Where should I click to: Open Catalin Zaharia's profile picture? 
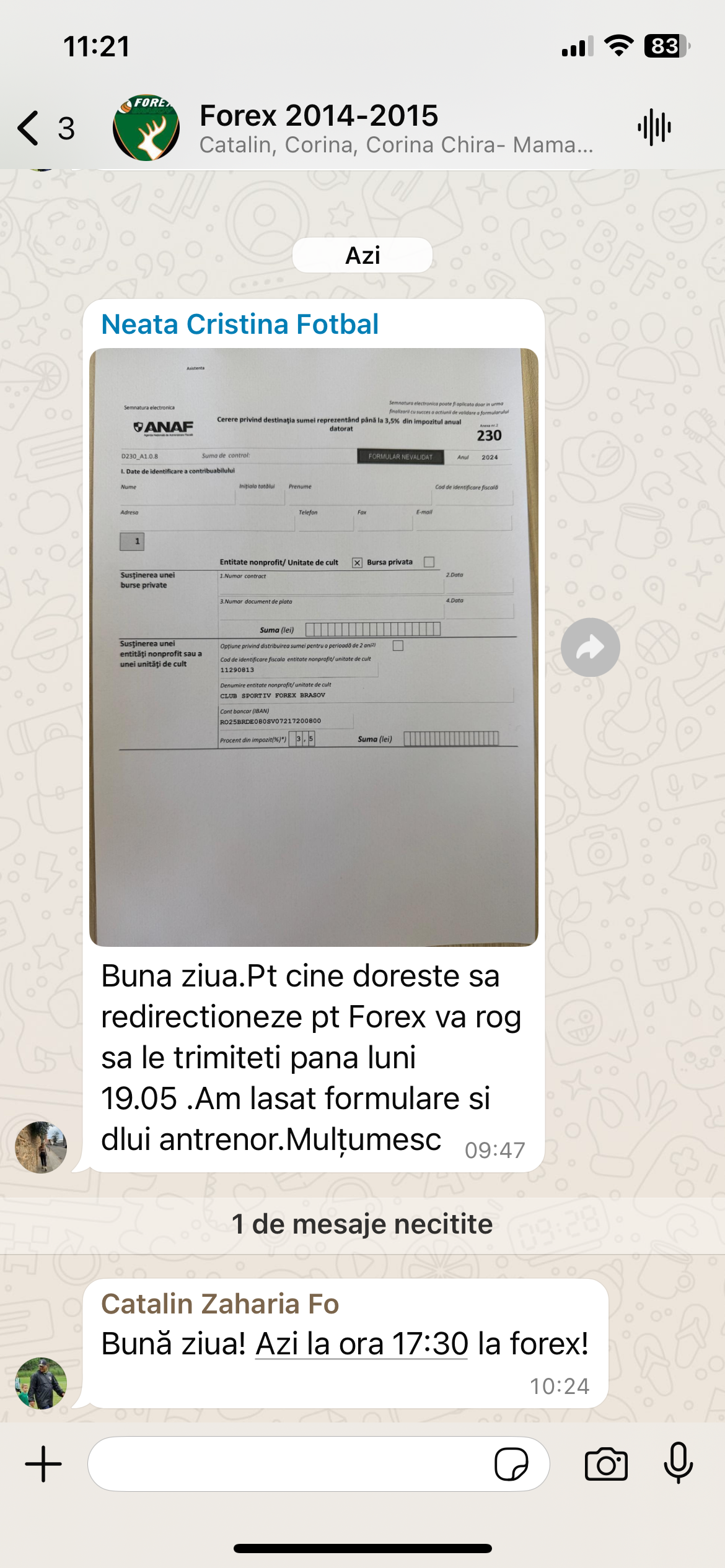click(41, 1383)
